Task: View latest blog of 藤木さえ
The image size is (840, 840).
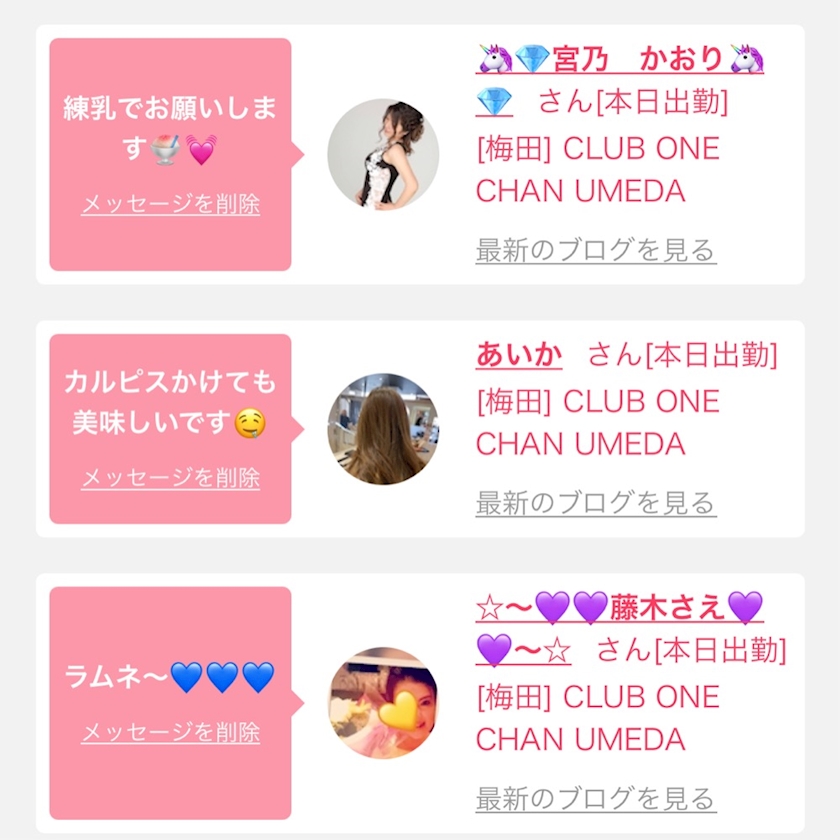Action: 596,799
